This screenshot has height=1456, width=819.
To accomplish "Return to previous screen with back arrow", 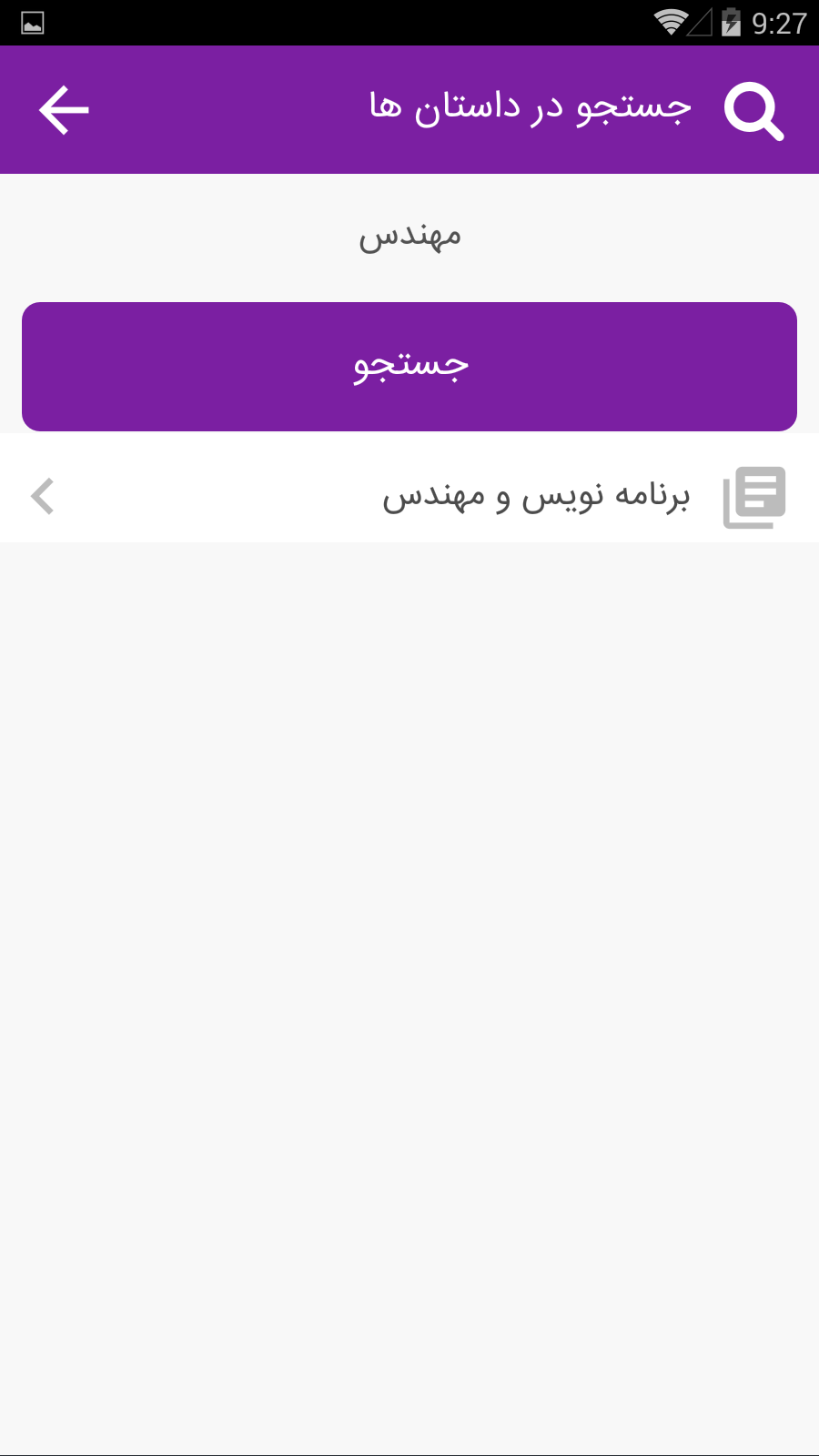I will (63, 109).
